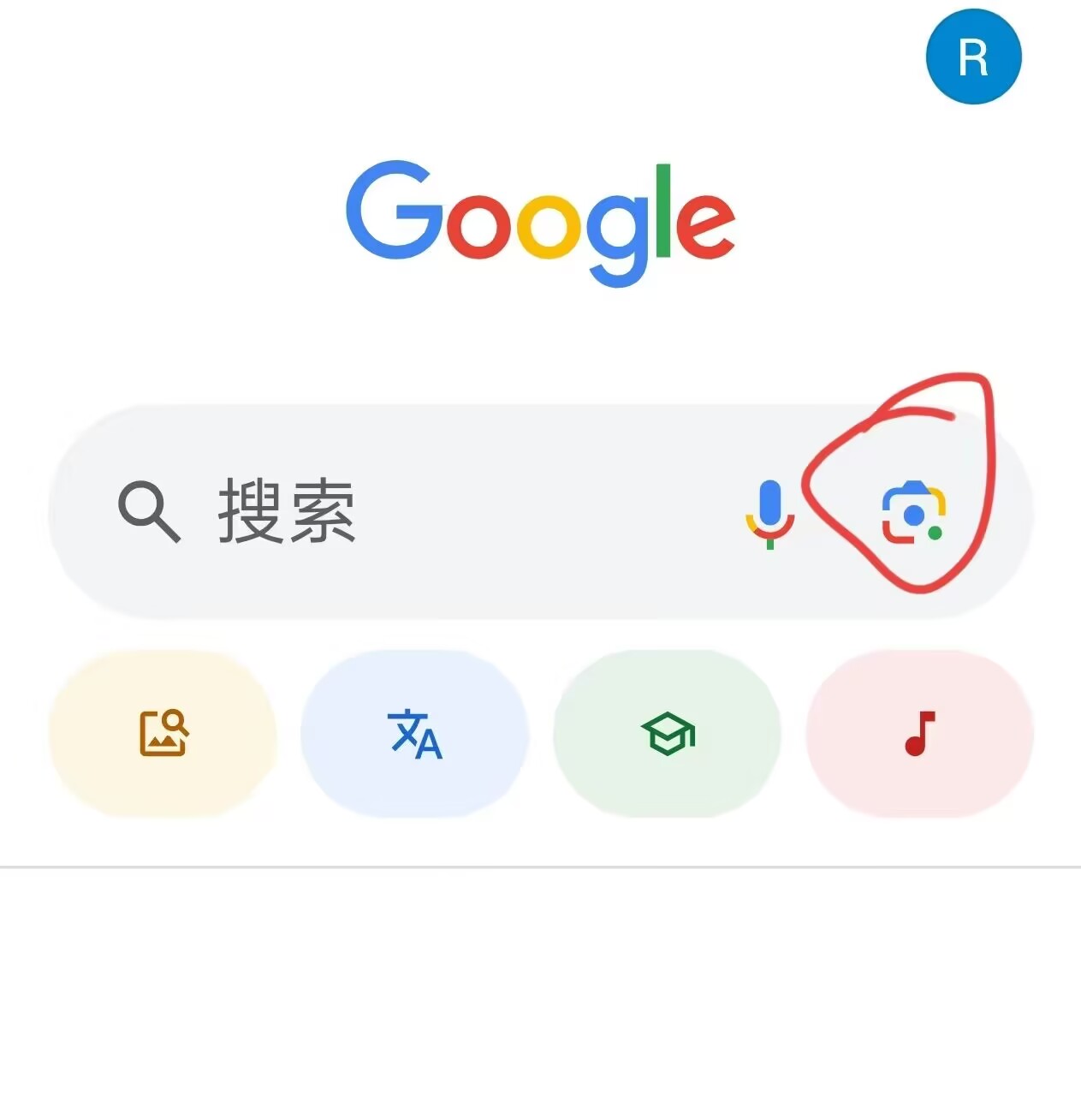Open Google Lens camera search
This screenshot has height=1120, width=1081.
coord(912,513)
